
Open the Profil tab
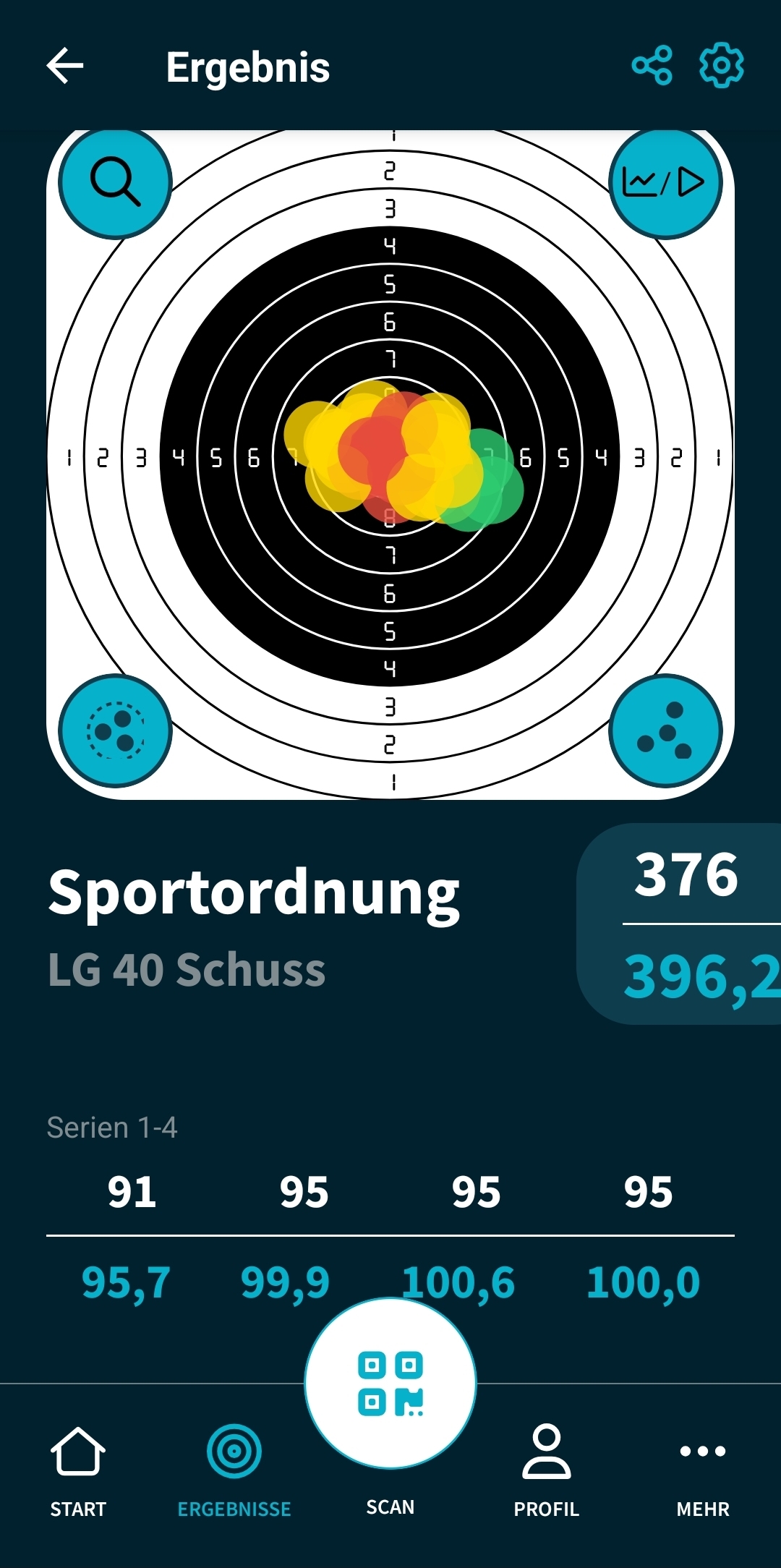click(547, 1468)
